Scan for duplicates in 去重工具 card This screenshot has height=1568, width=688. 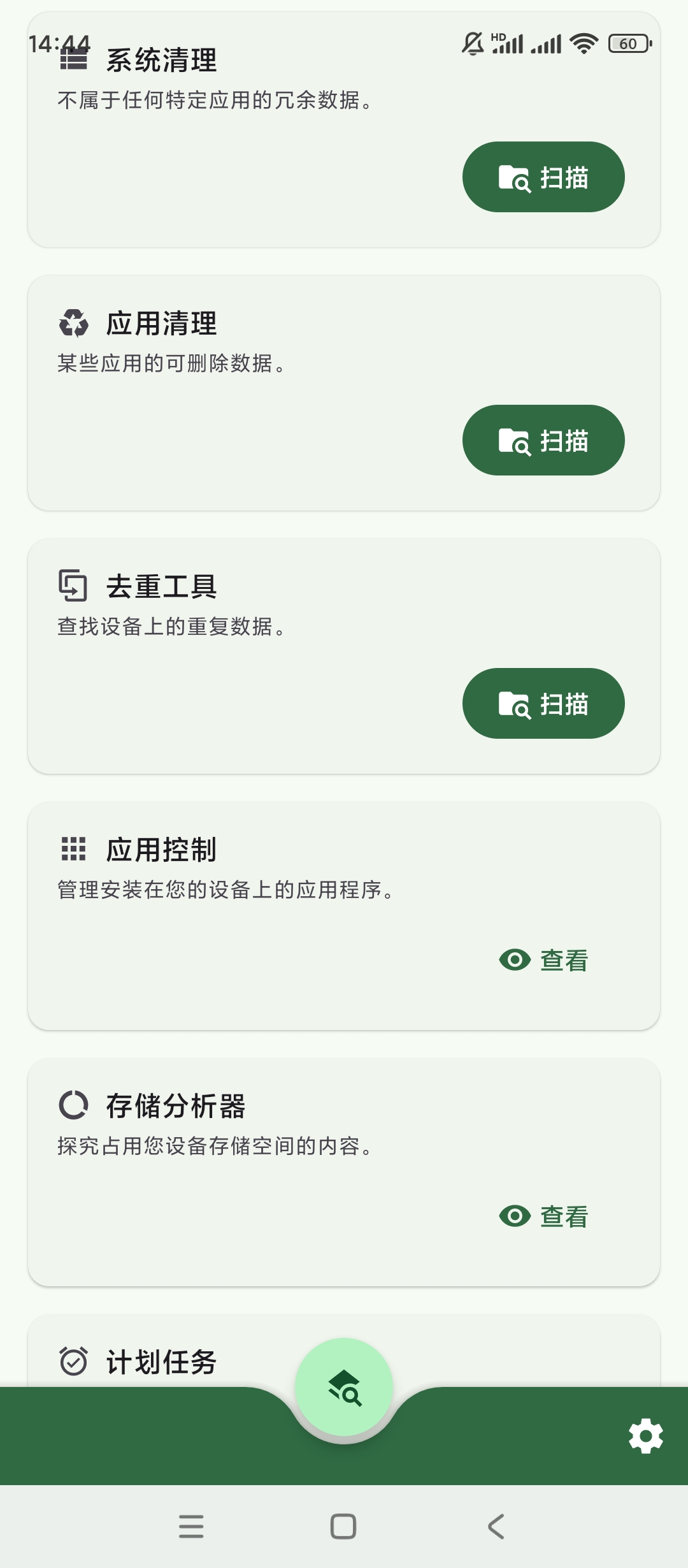click(x=543, y=704)
